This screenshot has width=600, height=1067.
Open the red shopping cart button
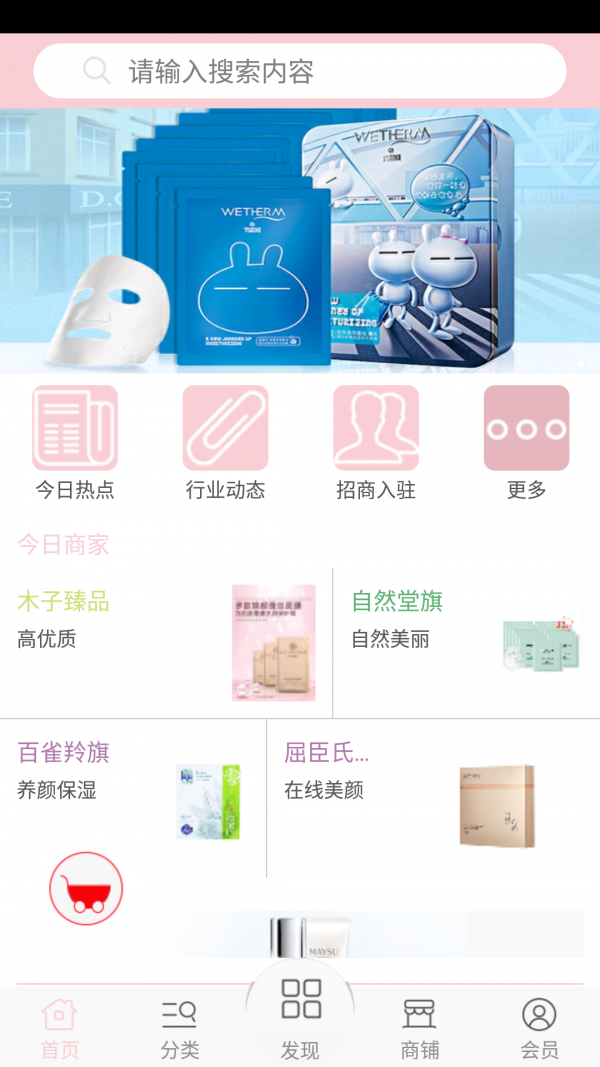86,888
